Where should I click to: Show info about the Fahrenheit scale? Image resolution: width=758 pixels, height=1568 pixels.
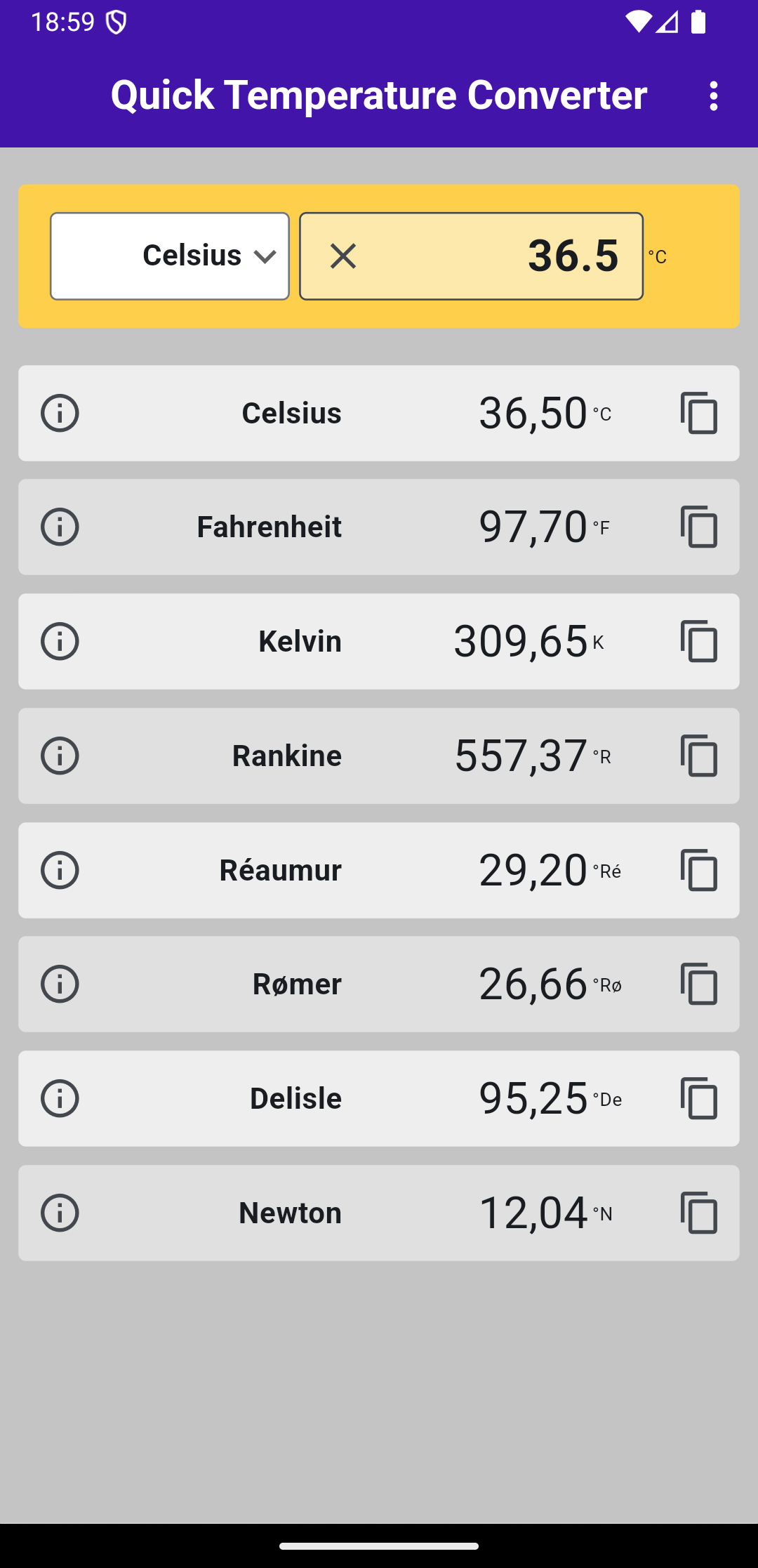coord(60,527)
